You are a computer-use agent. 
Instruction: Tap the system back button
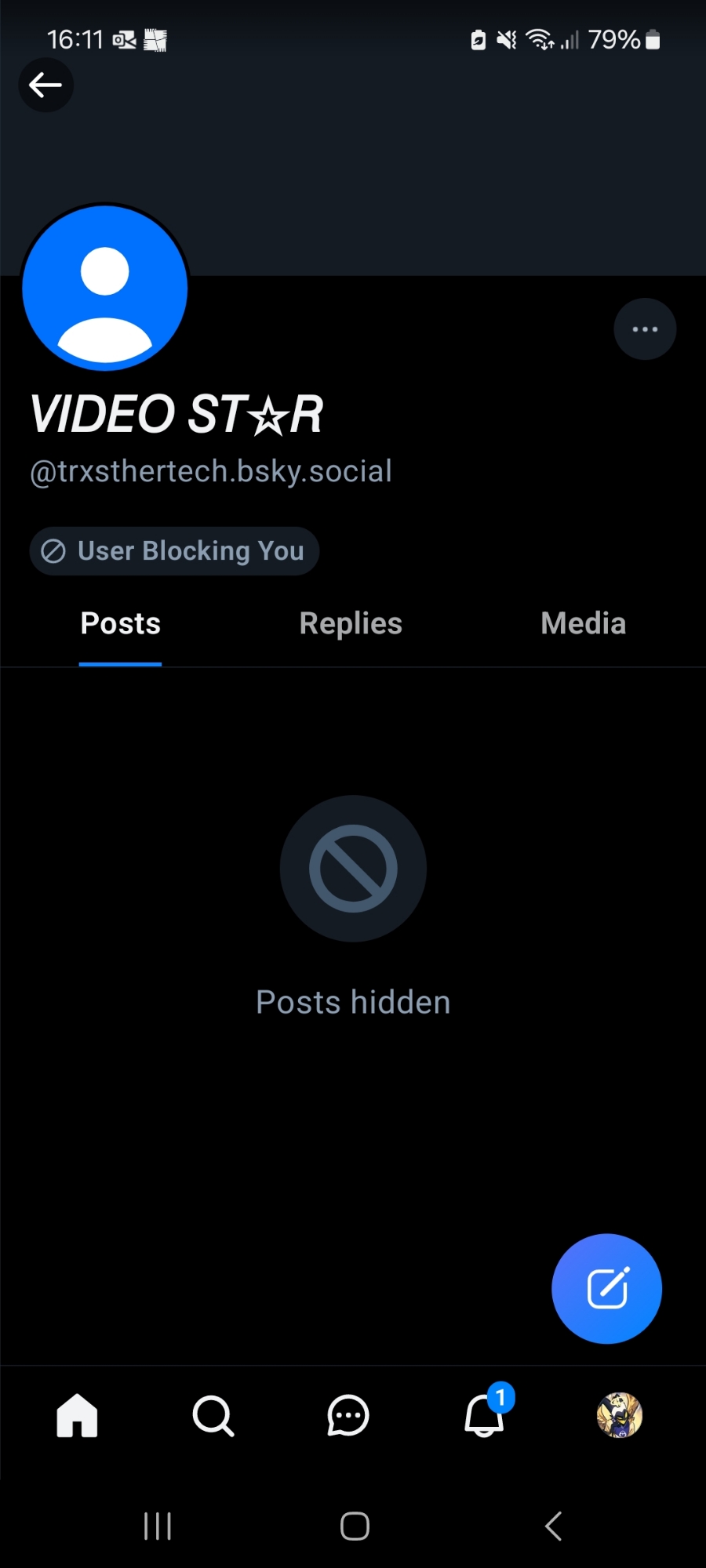(553, 1526)
